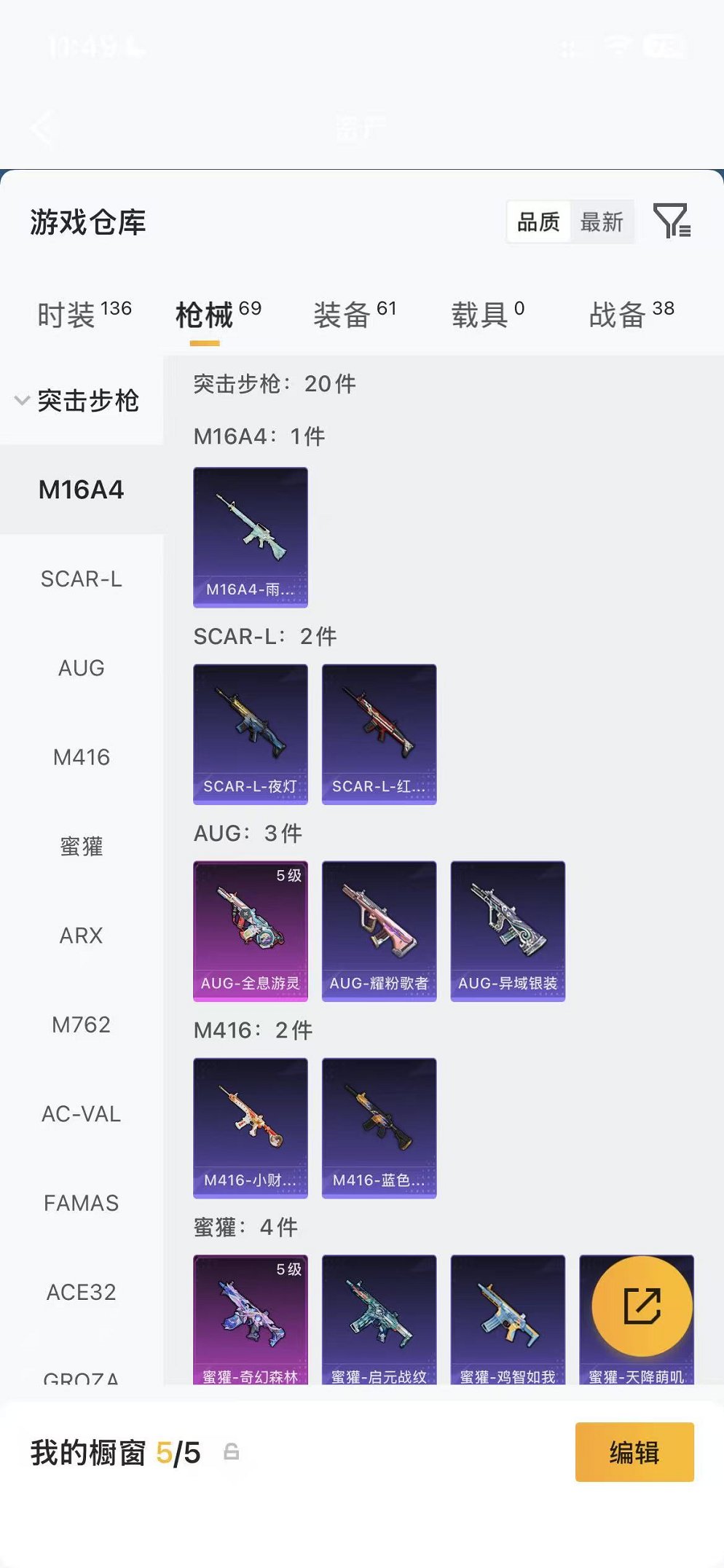Jump to AUG in the side list
The image size is (724, 1568).
click(x=82, y=668)
